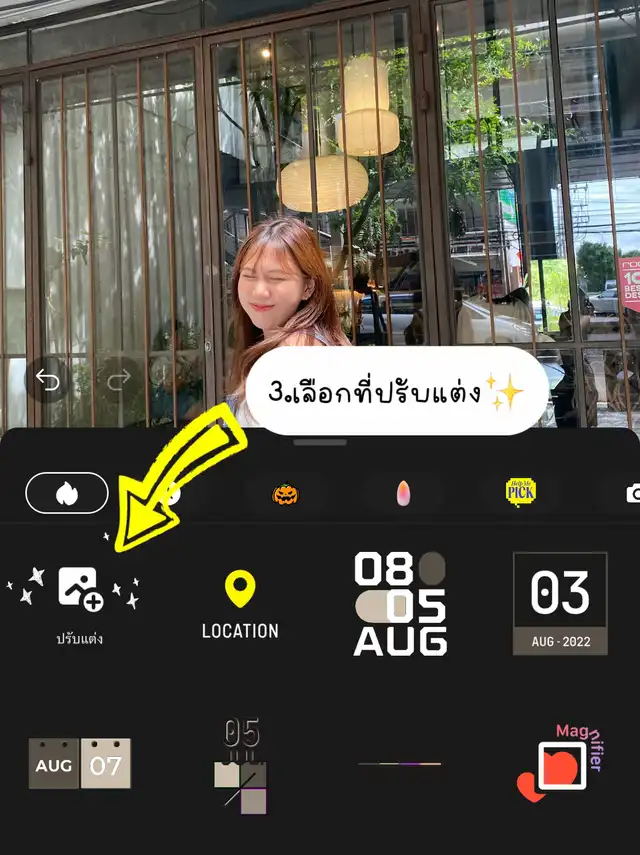Open the camera sticker category
640x855 pixels.
pos(633,494)
